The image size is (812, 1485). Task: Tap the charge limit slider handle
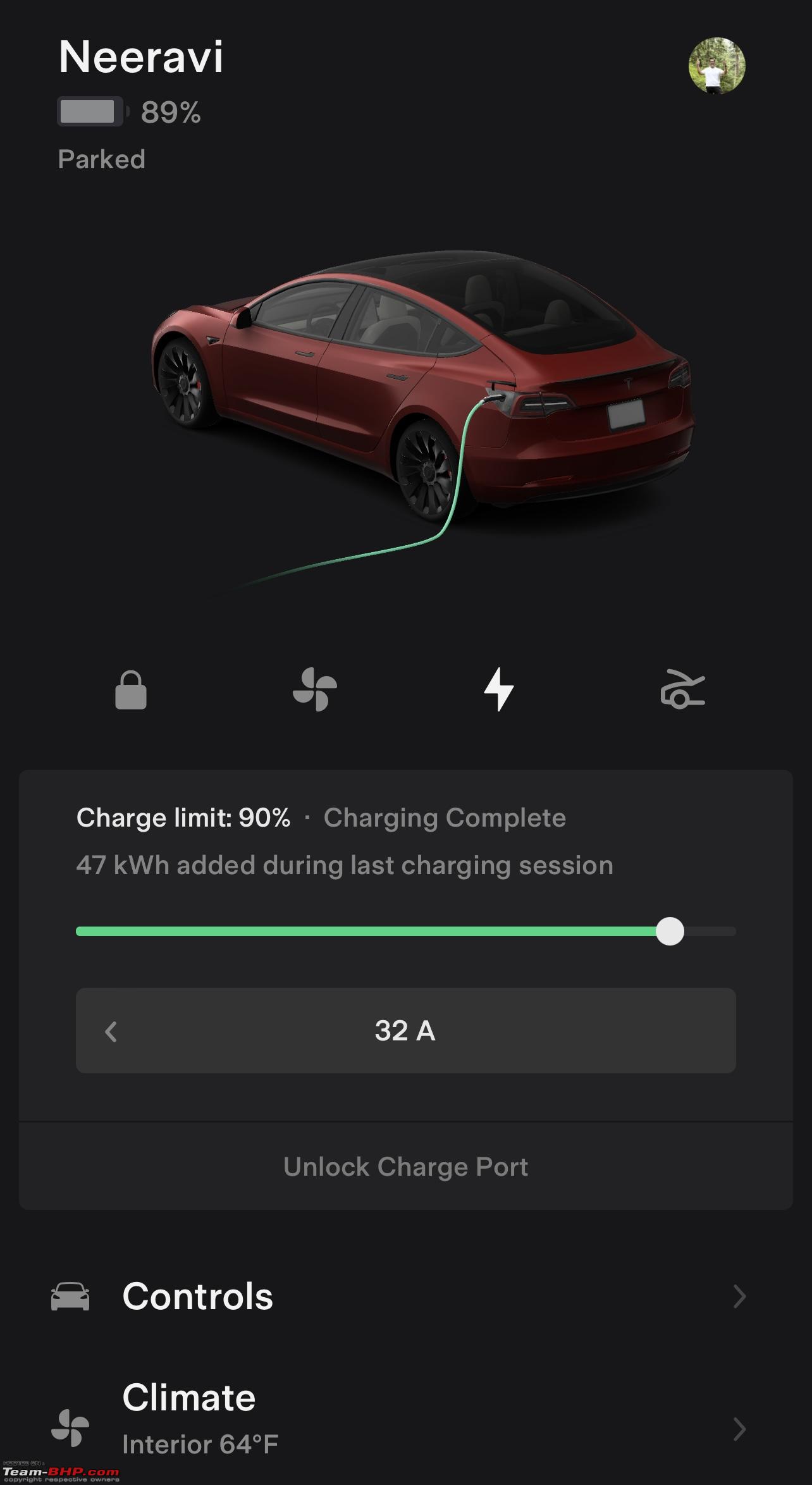670,931
